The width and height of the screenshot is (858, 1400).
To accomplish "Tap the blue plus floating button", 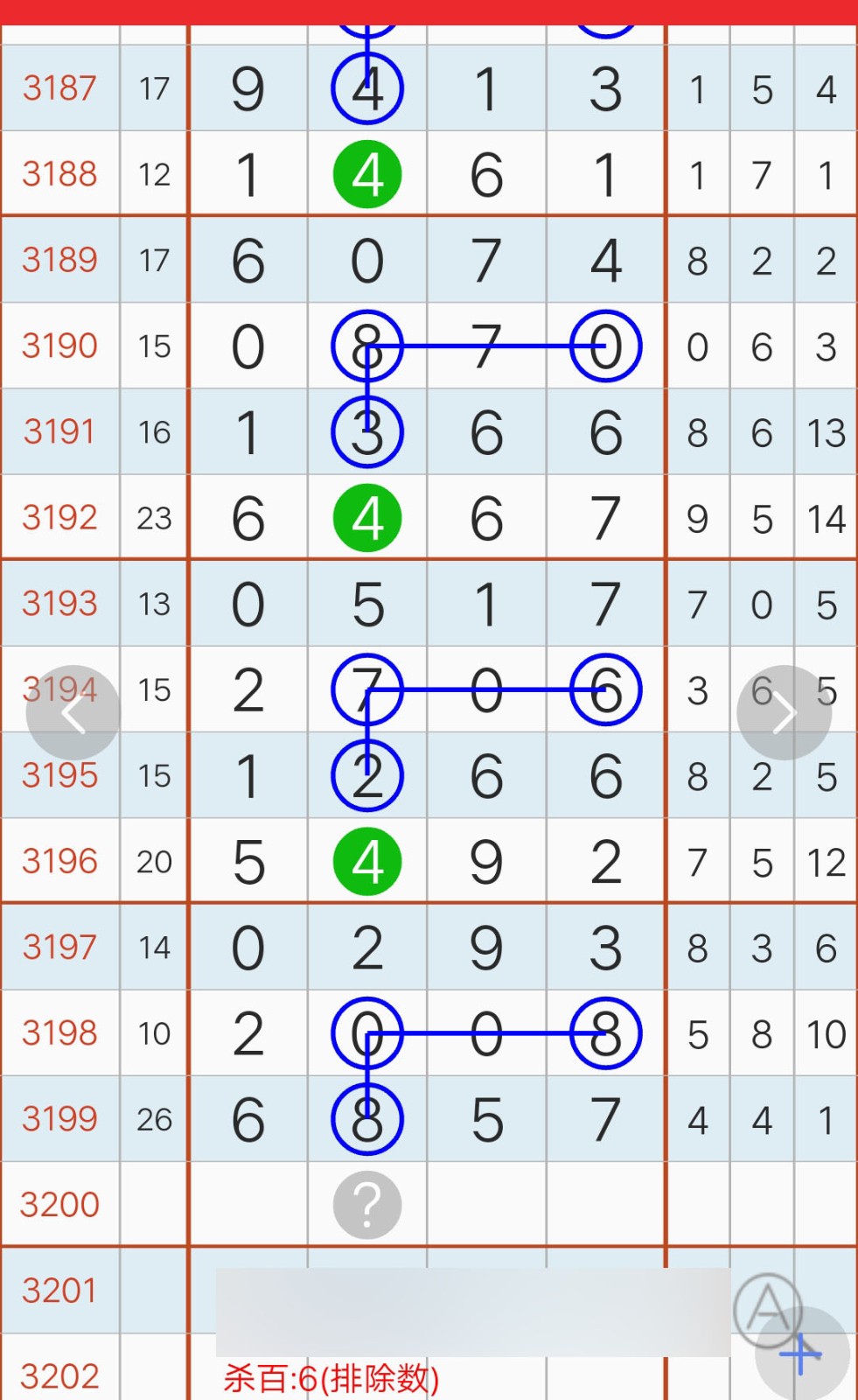I will point(802,1354).
